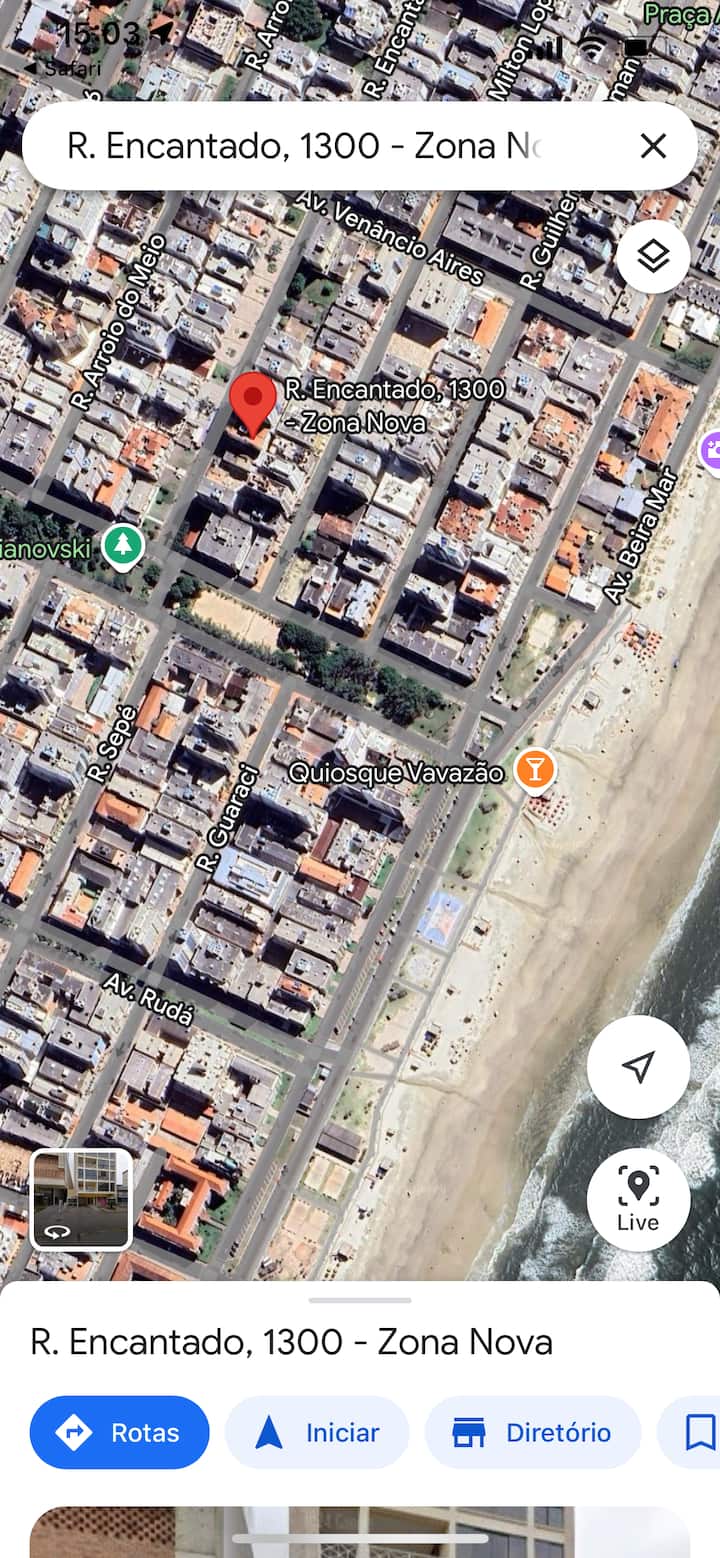Screen dimensions: 720x1558
Task: Clear the search with the X button
Action: pos(653,147)
